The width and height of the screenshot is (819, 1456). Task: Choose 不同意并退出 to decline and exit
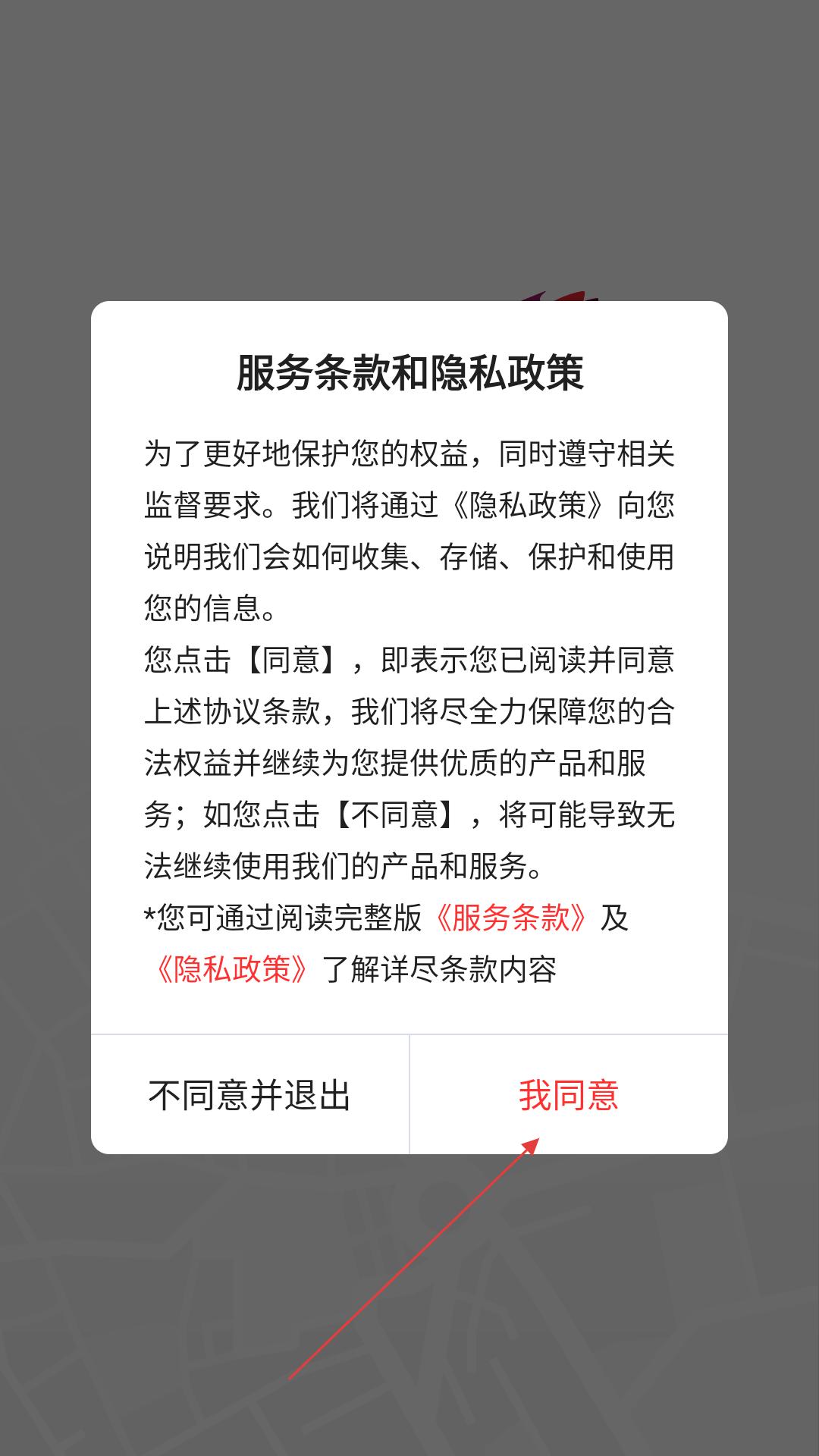(x=249, y=1095)
